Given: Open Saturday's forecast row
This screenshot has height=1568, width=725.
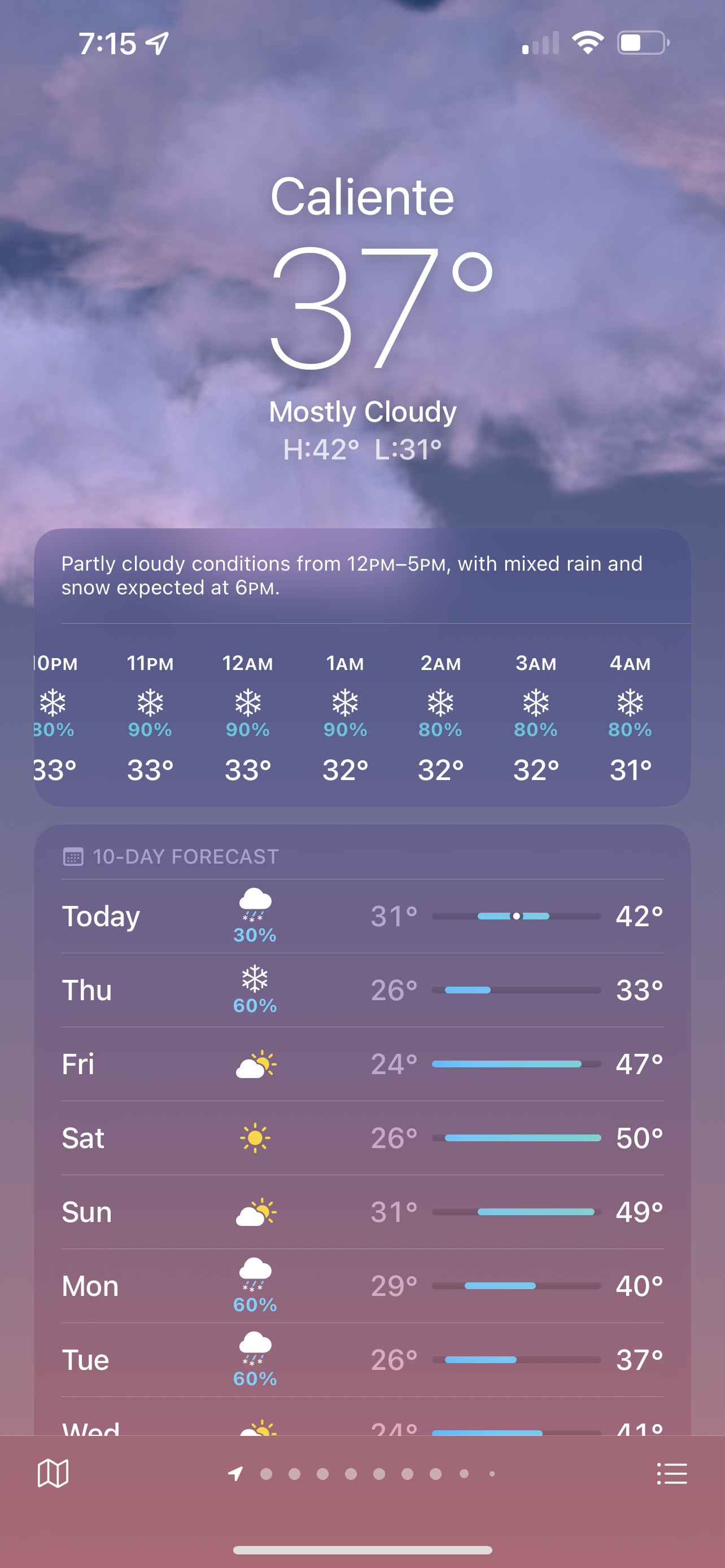Looking at the screenshot, I should tap(362, 1138).
